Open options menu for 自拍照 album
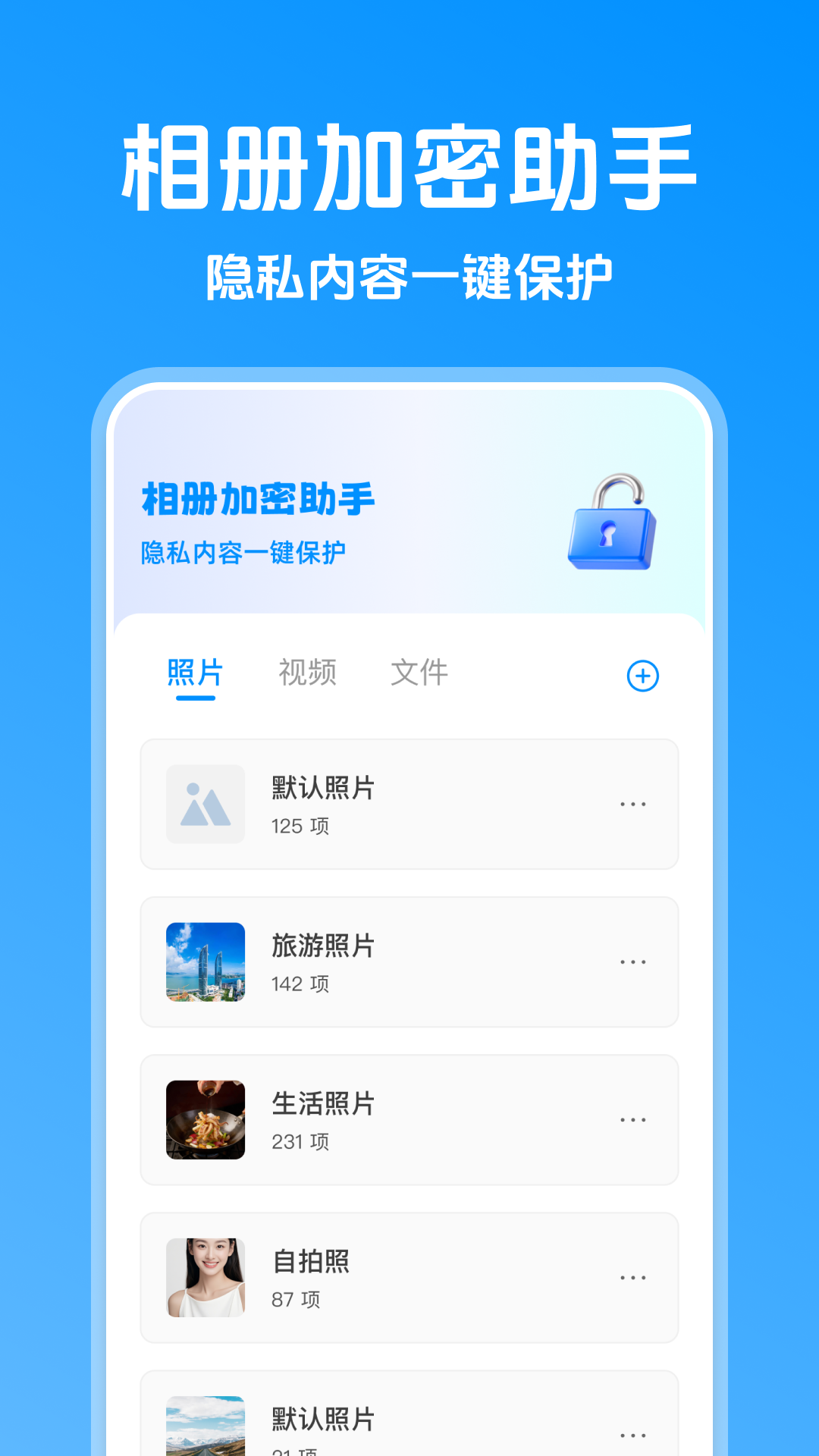This screenshot has height=1456, width=819. pyautogui.click(x=634, y=1277)
